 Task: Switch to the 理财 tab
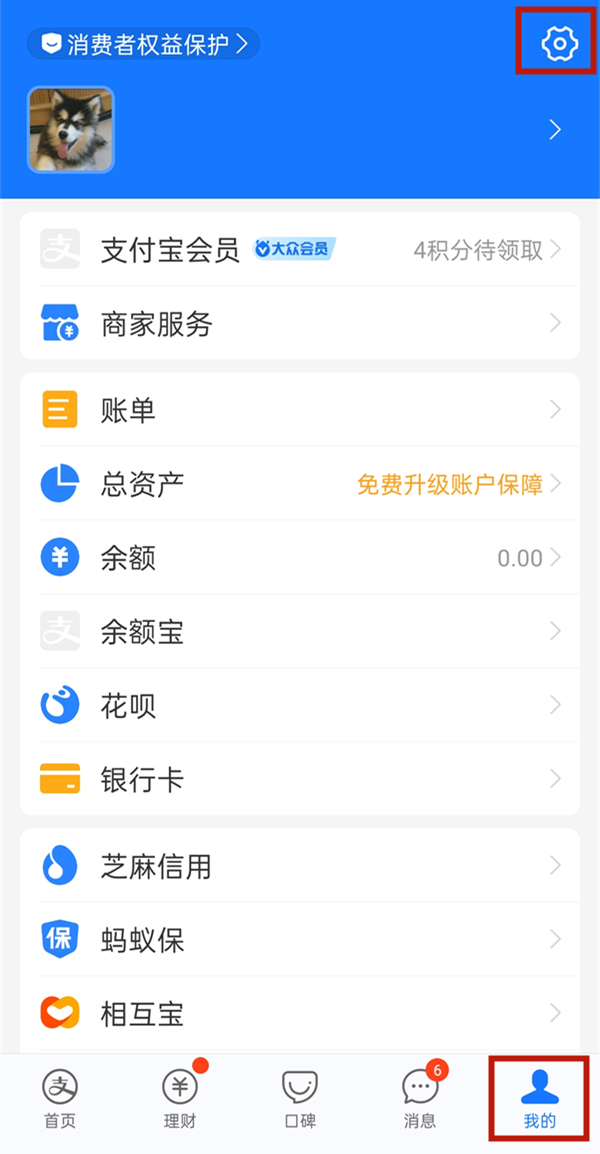tap(180, 1098)
